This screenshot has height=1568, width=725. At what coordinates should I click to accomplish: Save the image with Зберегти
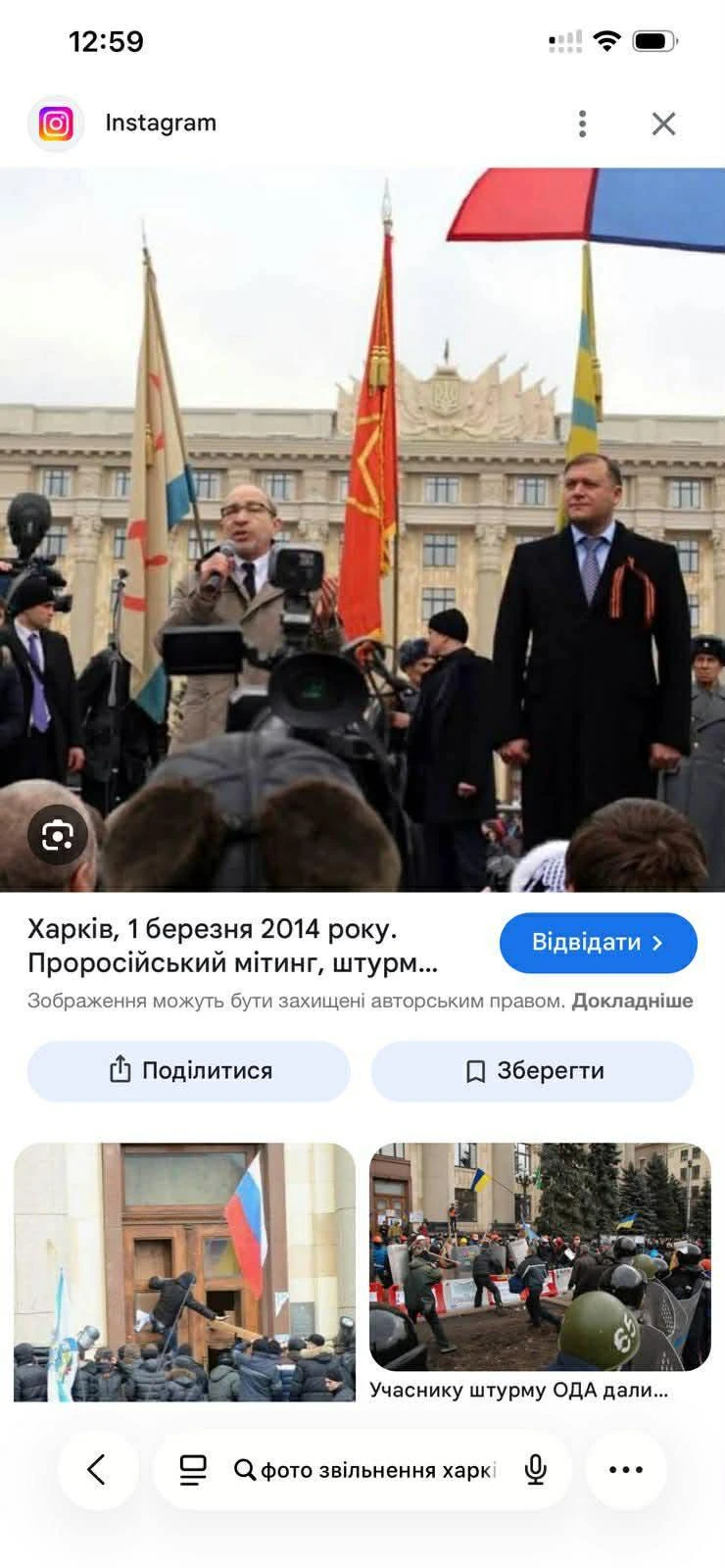pos(532,1070)
